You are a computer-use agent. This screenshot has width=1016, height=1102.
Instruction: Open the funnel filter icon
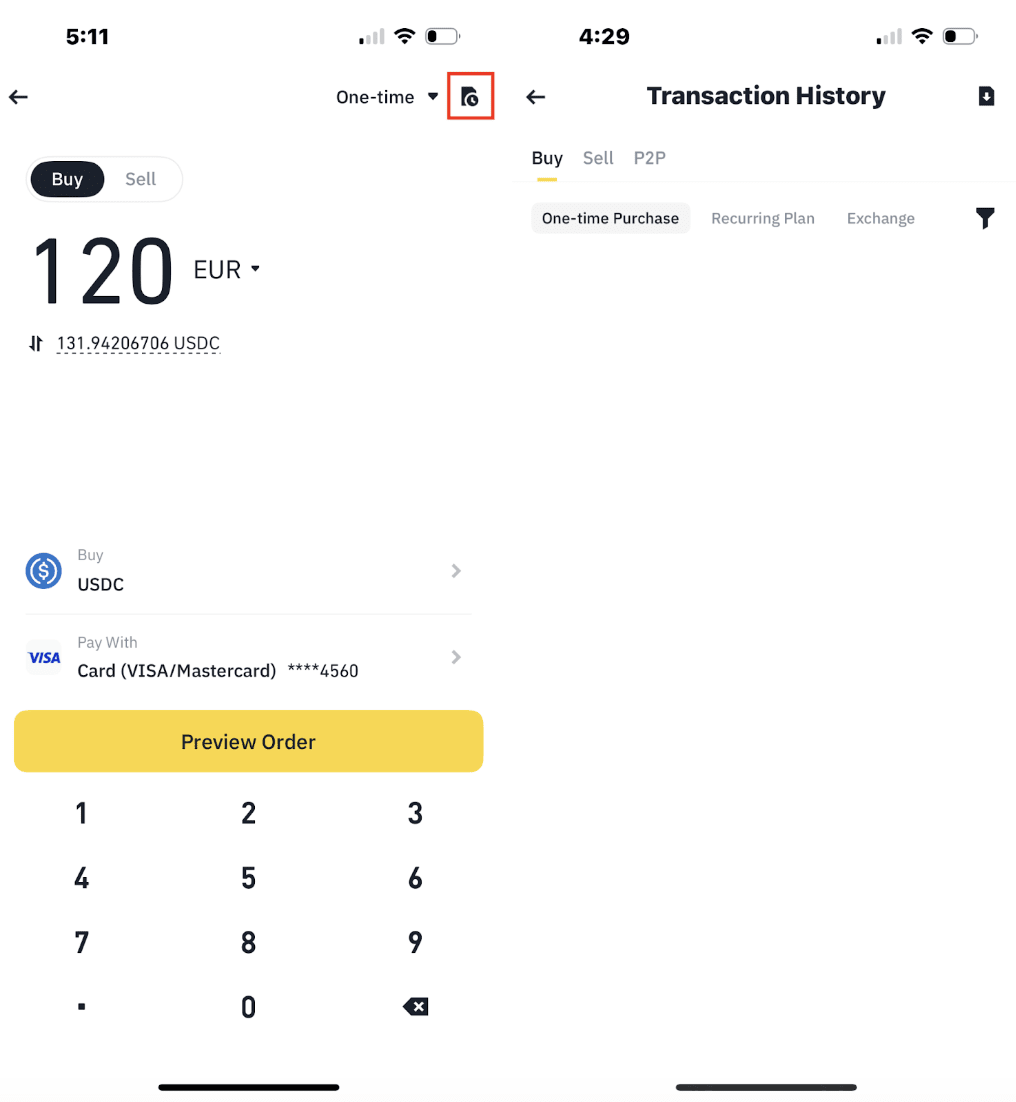tap(985, 218)
